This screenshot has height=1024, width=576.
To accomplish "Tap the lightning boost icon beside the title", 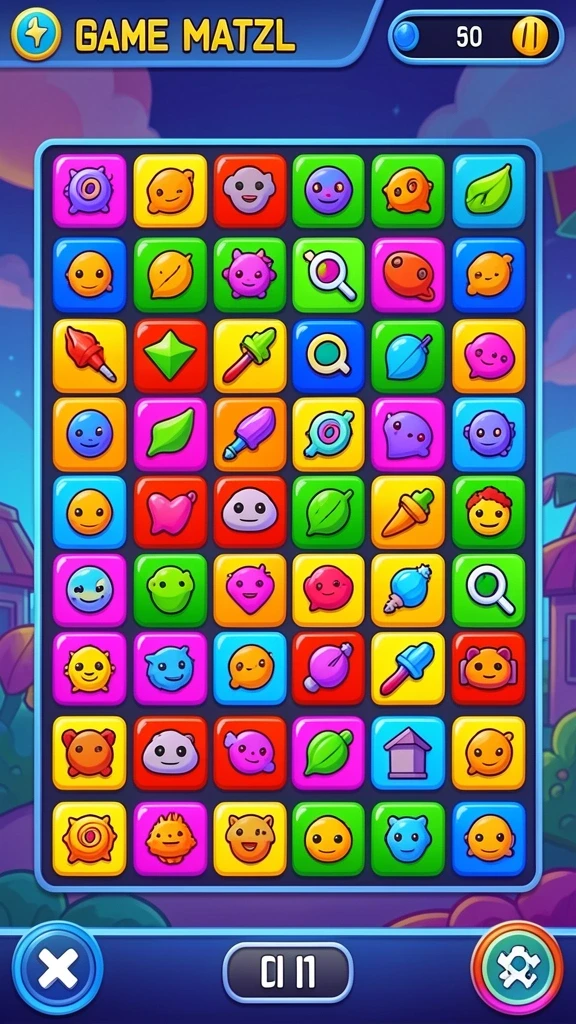I will 36,34.
